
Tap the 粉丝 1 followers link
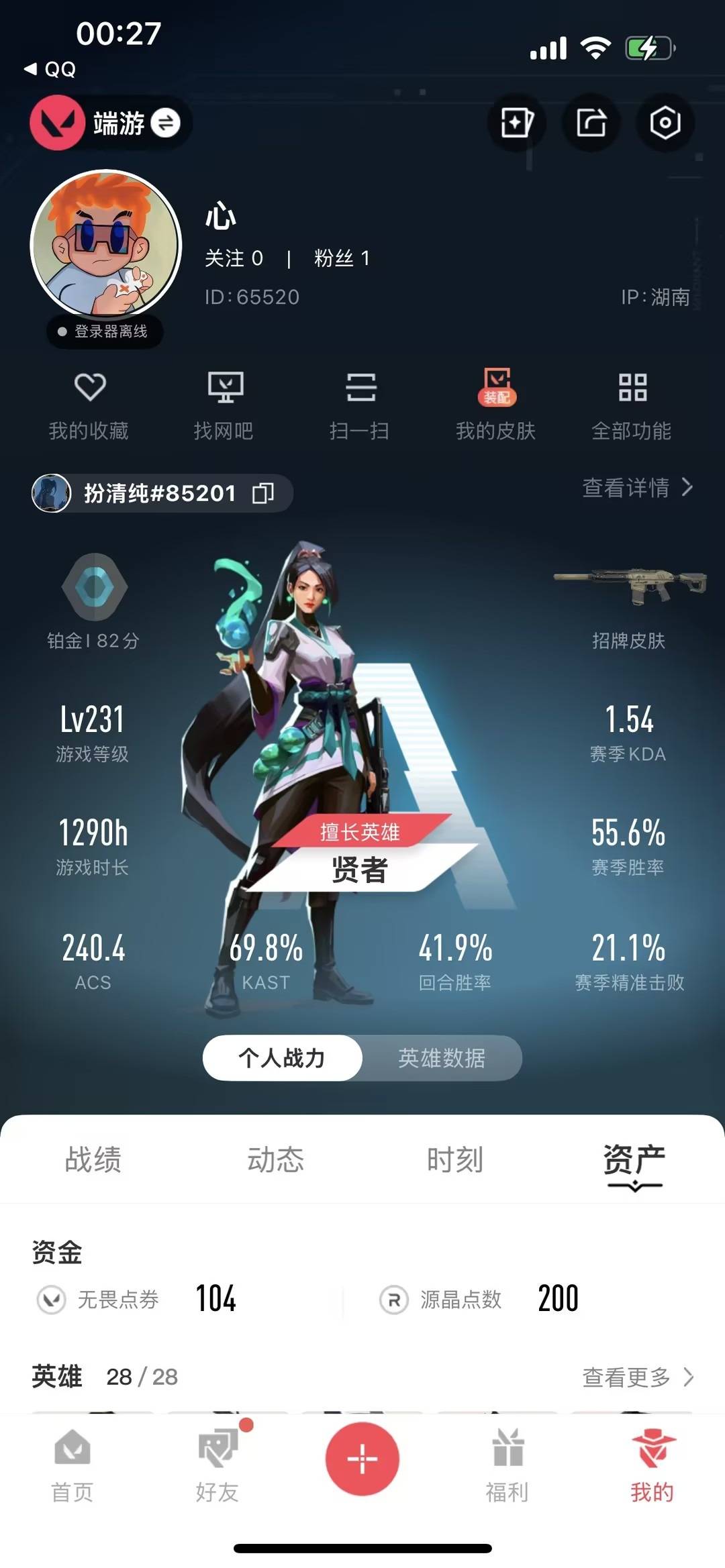click(344, 258)
